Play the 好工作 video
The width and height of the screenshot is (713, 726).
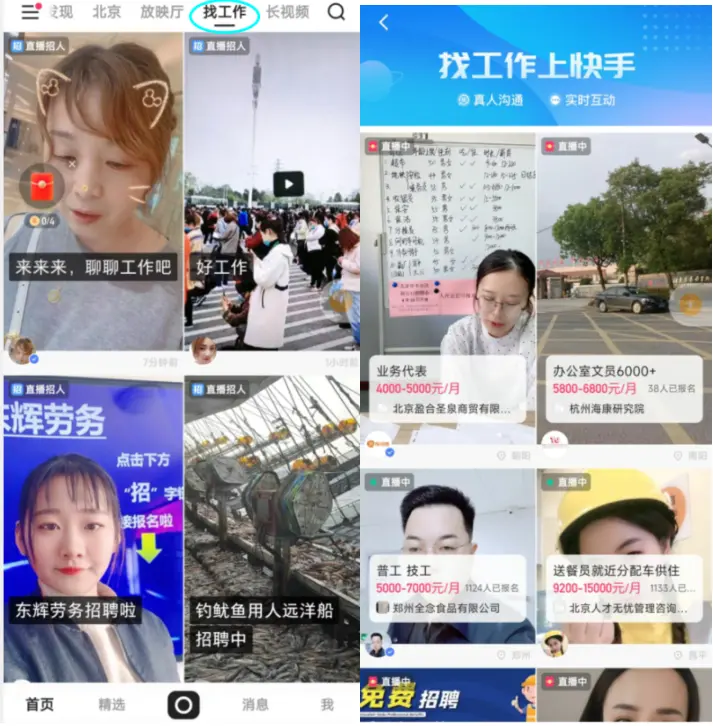click(288, 184)
